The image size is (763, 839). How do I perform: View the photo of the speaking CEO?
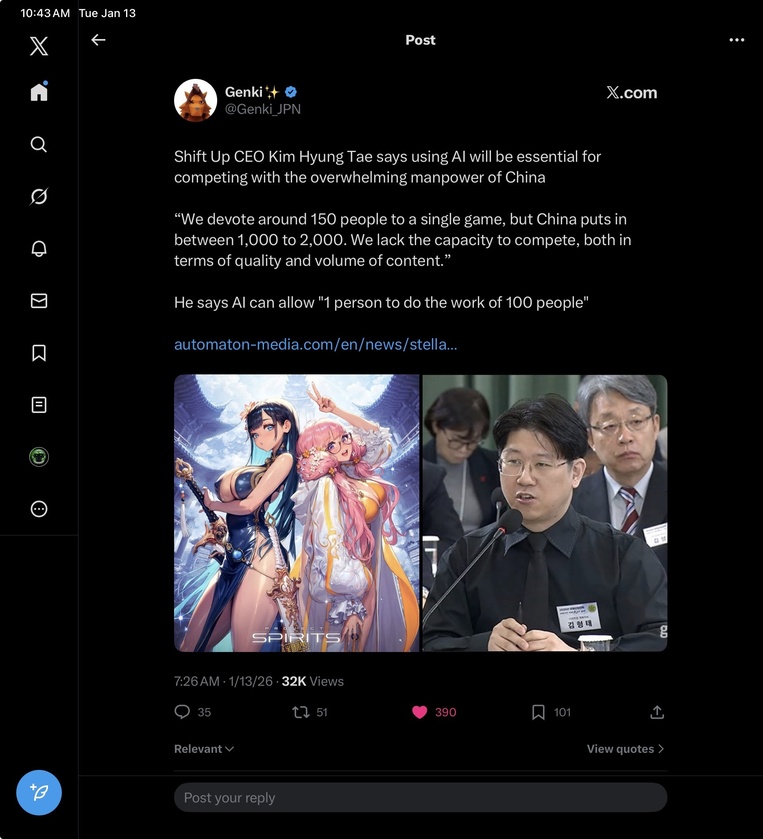click(x=545, y=513)
